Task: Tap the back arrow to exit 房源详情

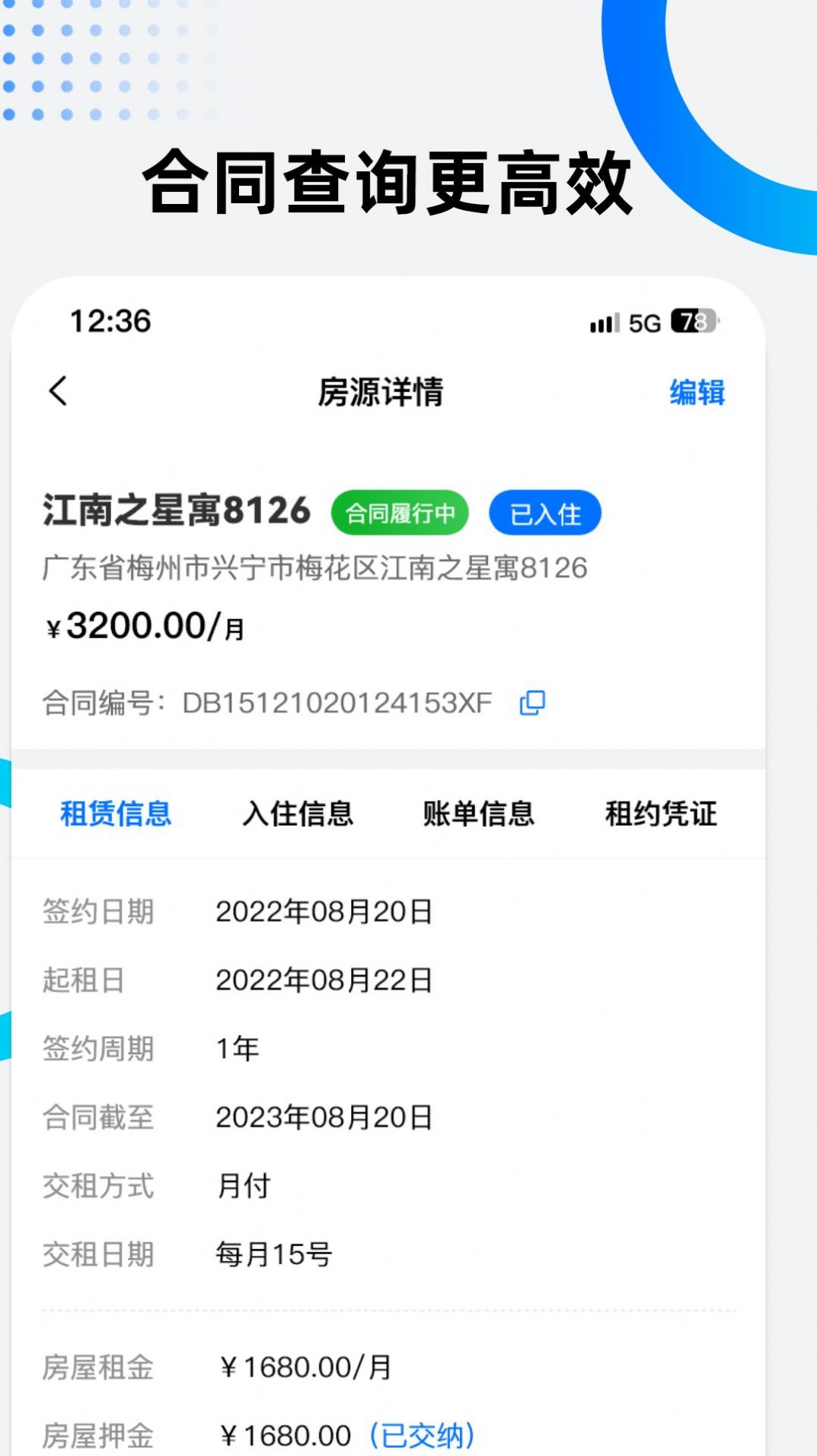Action: pyautogui.click(x=57, y=392)
